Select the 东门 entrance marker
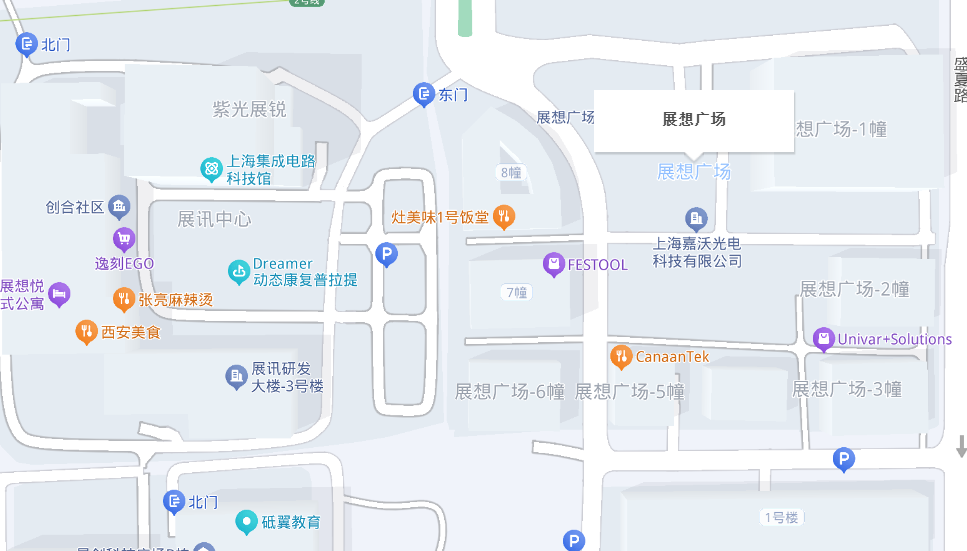Image resolution: width=967 pixels, height=551 pixels. tap(425, 95)
